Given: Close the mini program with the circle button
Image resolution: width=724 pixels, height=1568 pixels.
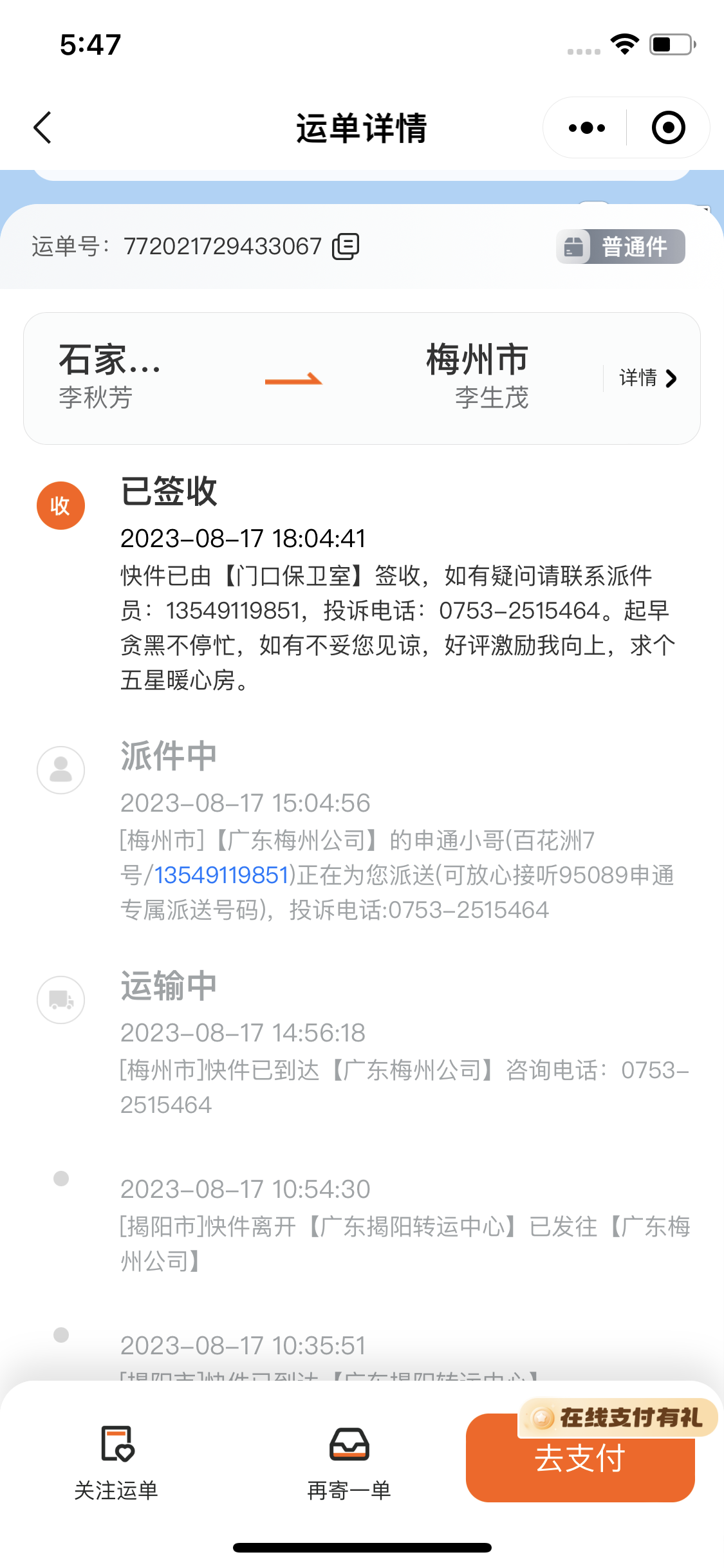Looking at the screenshot, I should pos(668,128).
